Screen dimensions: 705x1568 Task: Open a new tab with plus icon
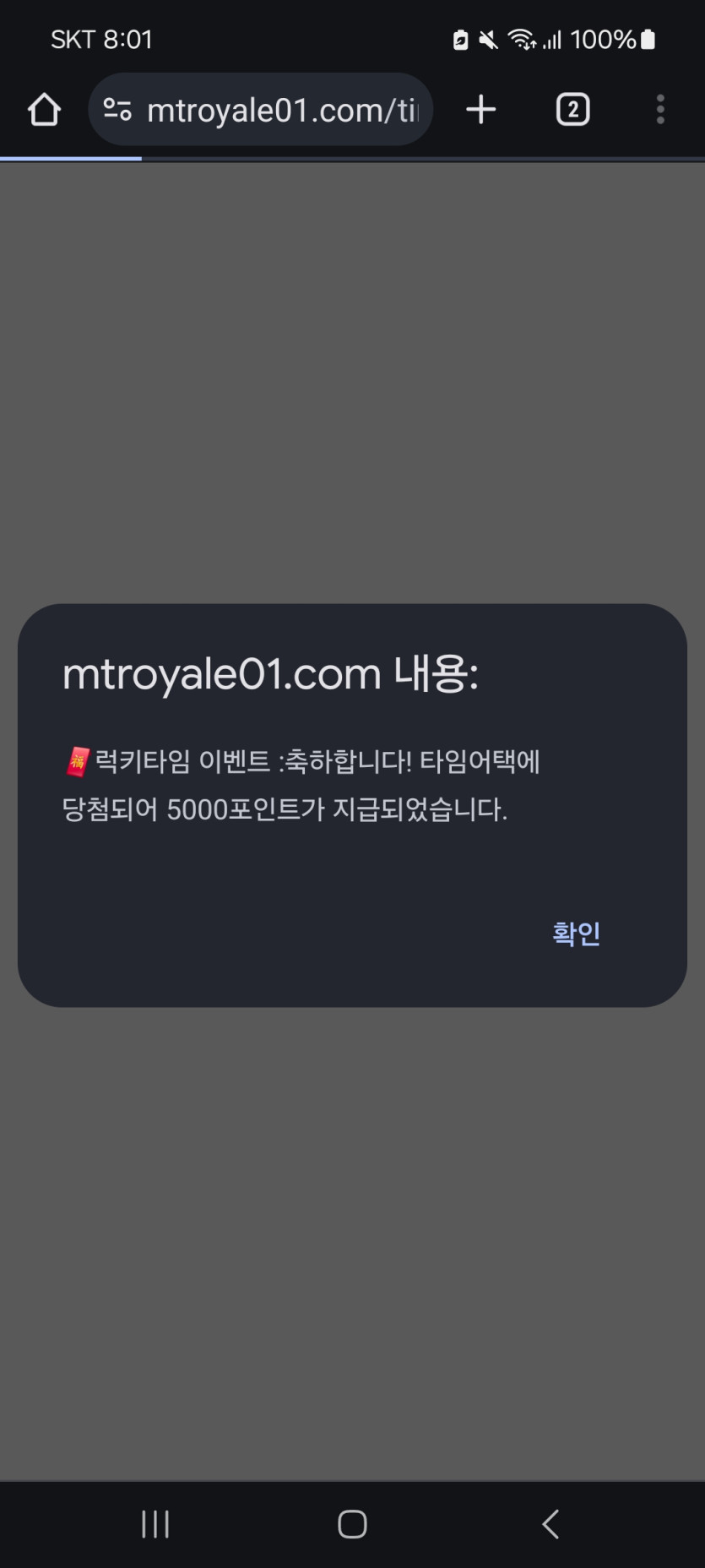click(481, 110)
